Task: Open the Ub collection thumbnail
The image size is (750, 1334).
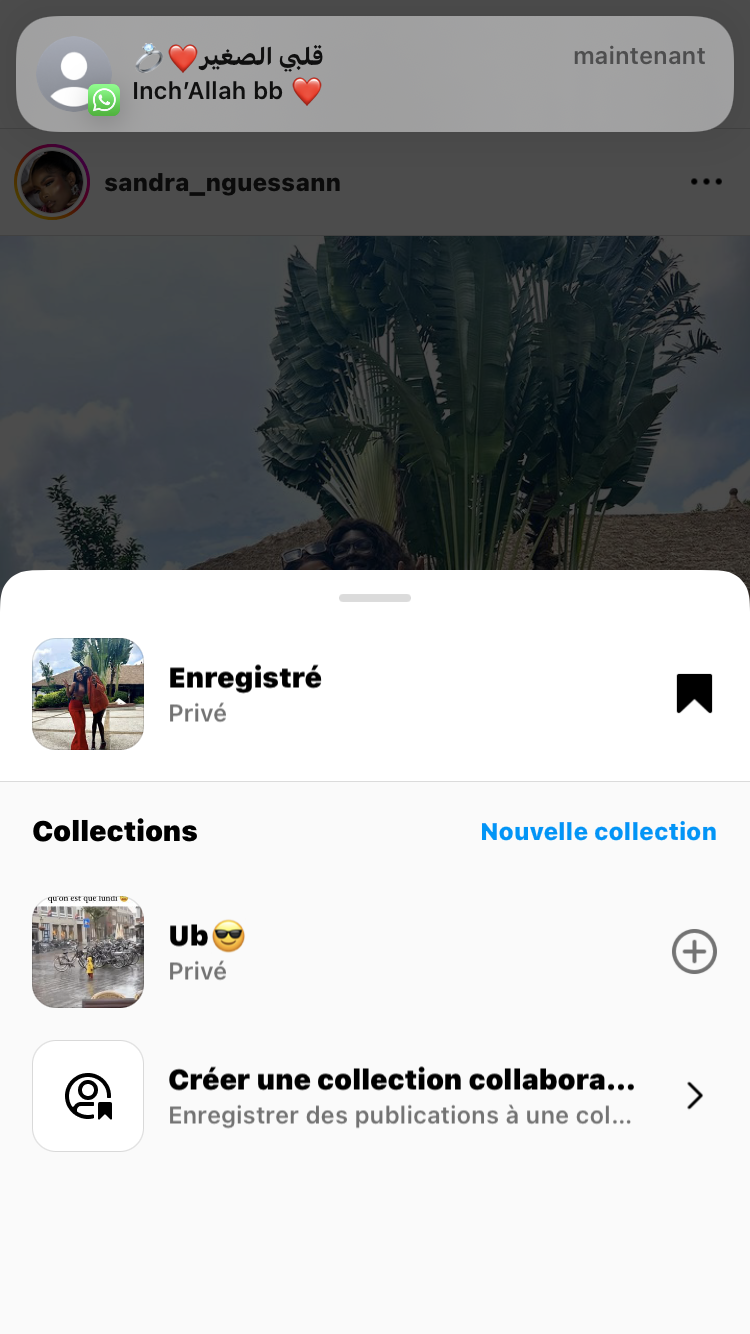Action: coord(88,951)
